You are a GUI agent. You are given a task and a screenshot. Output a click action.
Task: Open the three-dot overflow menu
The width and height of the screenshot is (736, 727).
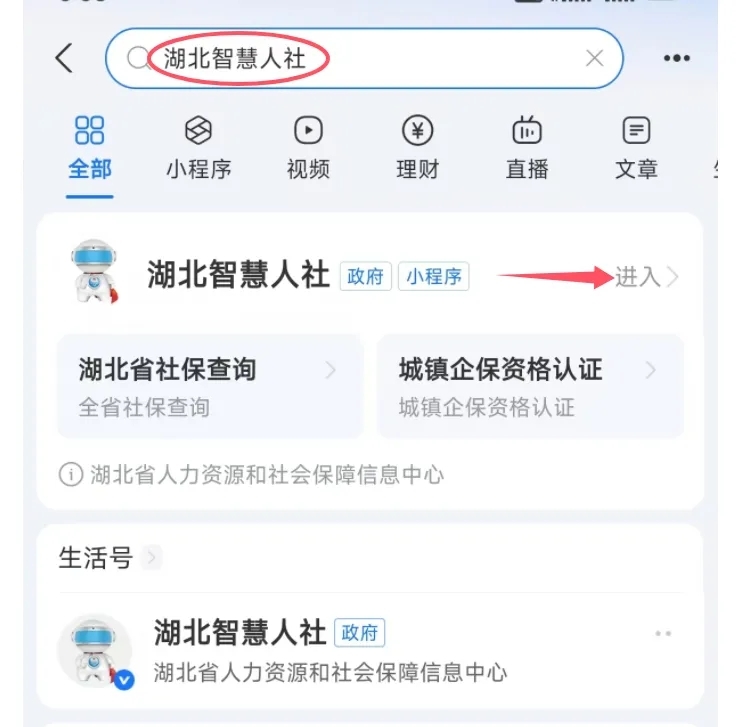point(678,58)
